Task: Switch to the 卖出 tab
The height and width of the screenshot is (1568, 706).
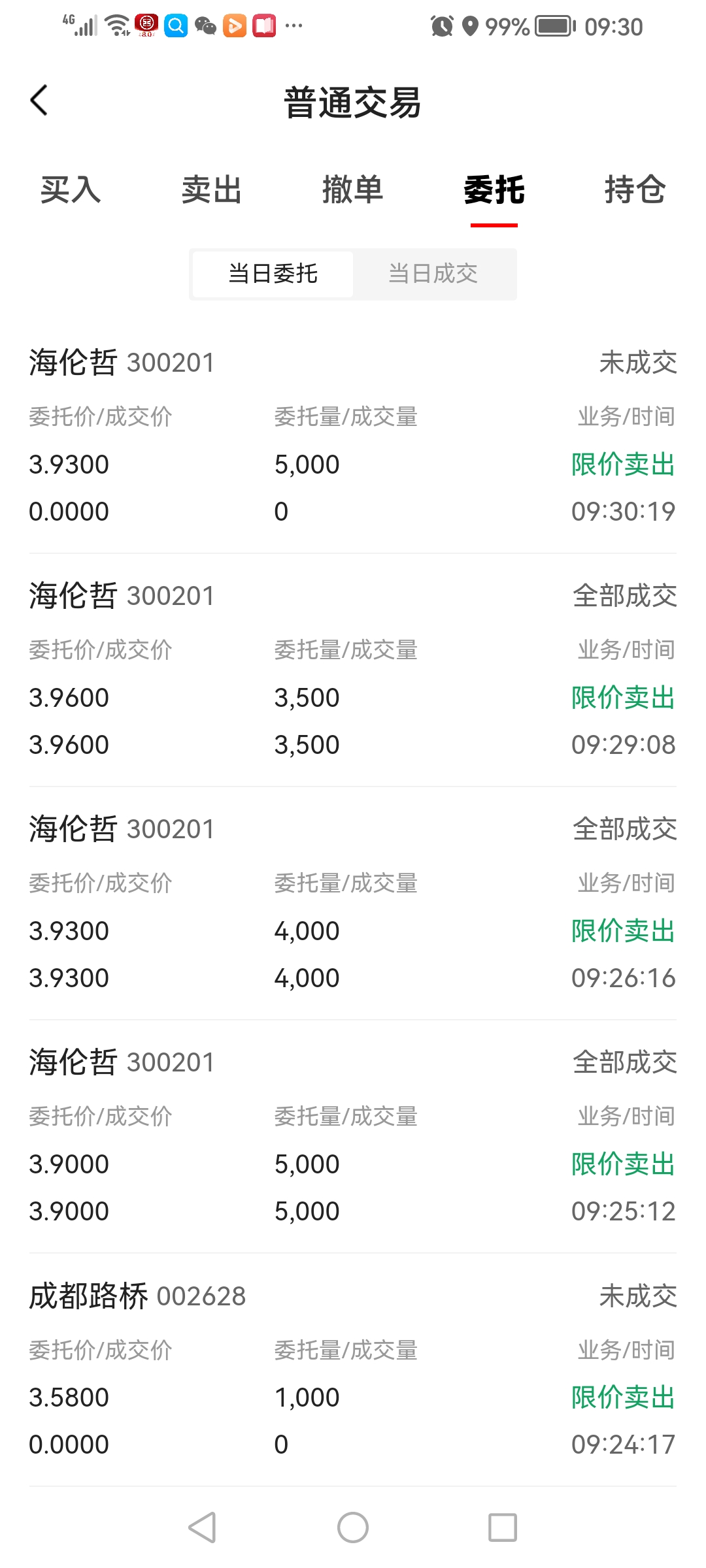Action: (212, 190)
